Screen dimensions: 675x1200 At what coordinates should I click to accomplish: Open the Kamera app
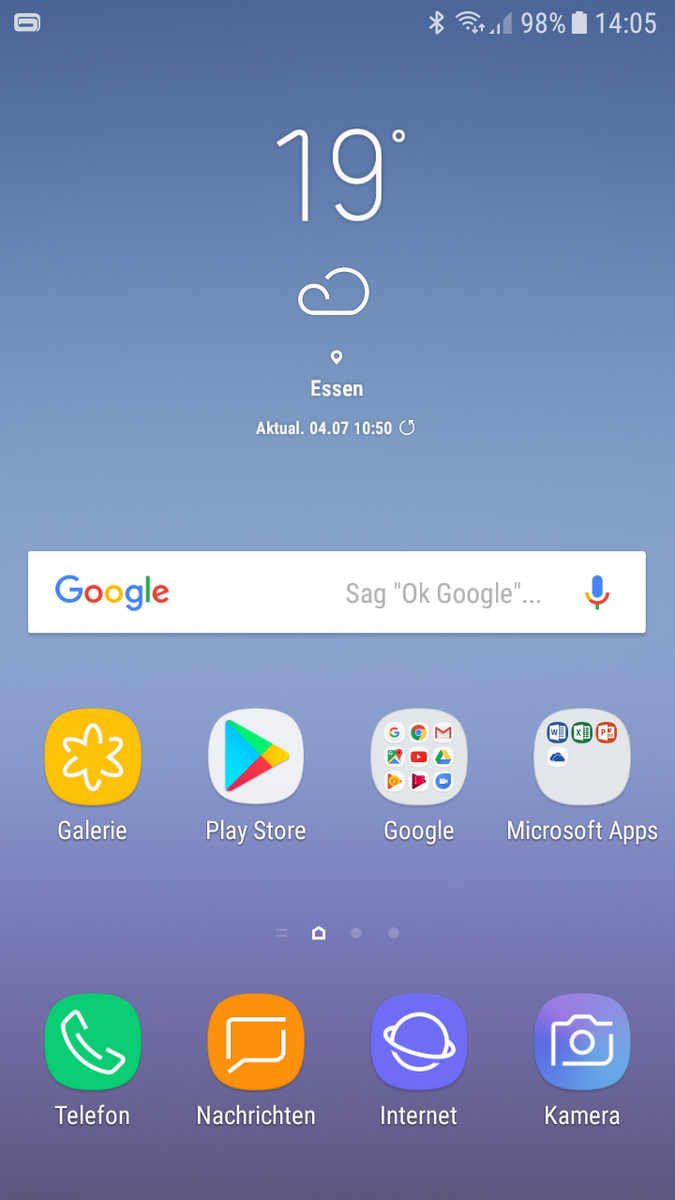(x=582, y=1042)
